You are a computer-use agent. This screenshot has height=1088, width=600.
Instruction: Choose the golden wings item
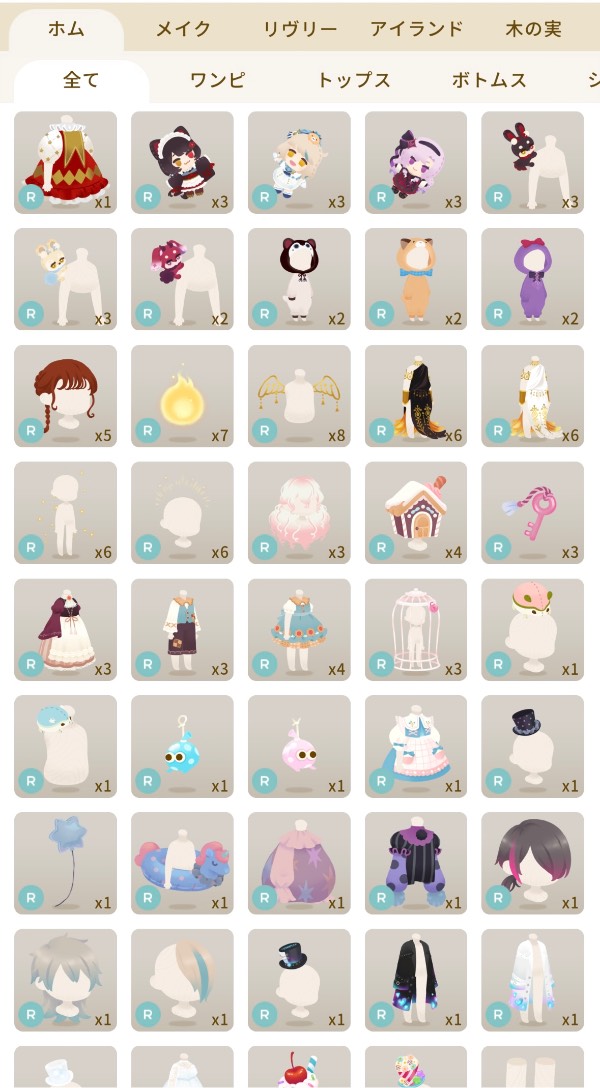point(299,396)
